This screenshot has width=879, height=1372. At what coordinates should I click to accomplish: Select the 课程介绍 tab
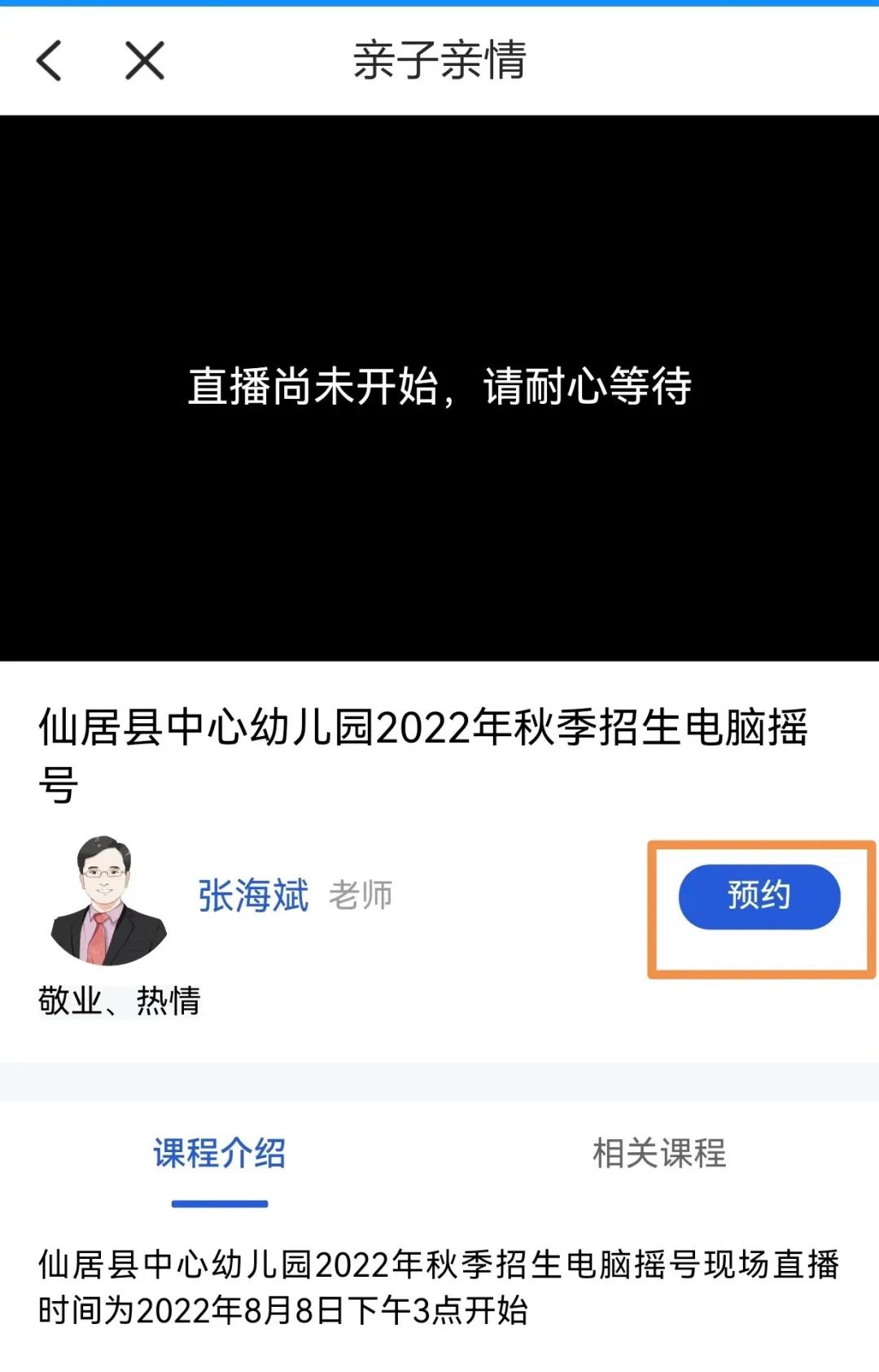coord(220,1153)
